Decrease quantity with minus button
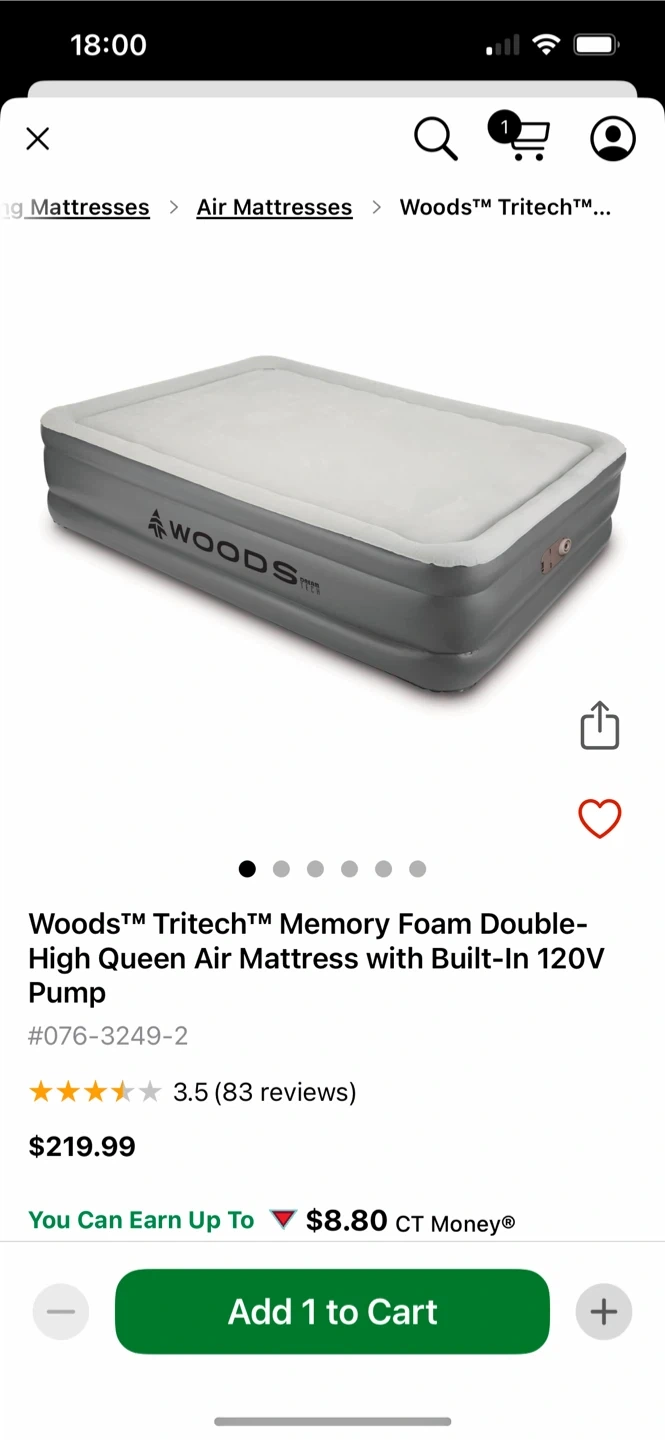The width and height of the screenshot is (665, 1440). (61, 1311)
